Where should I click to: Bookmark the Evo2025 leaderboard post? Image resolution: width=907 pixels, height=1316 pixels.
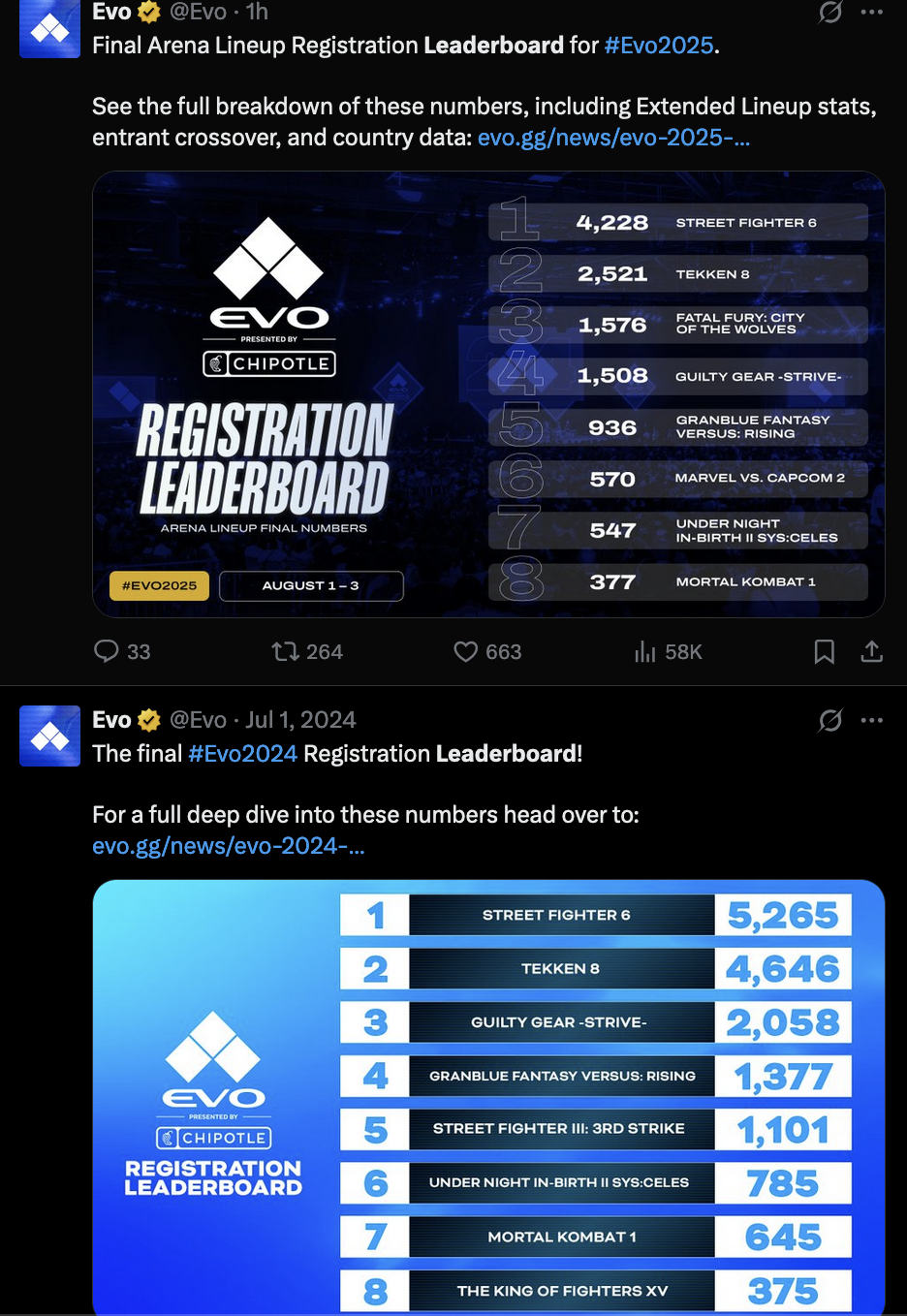coord(824,651)
